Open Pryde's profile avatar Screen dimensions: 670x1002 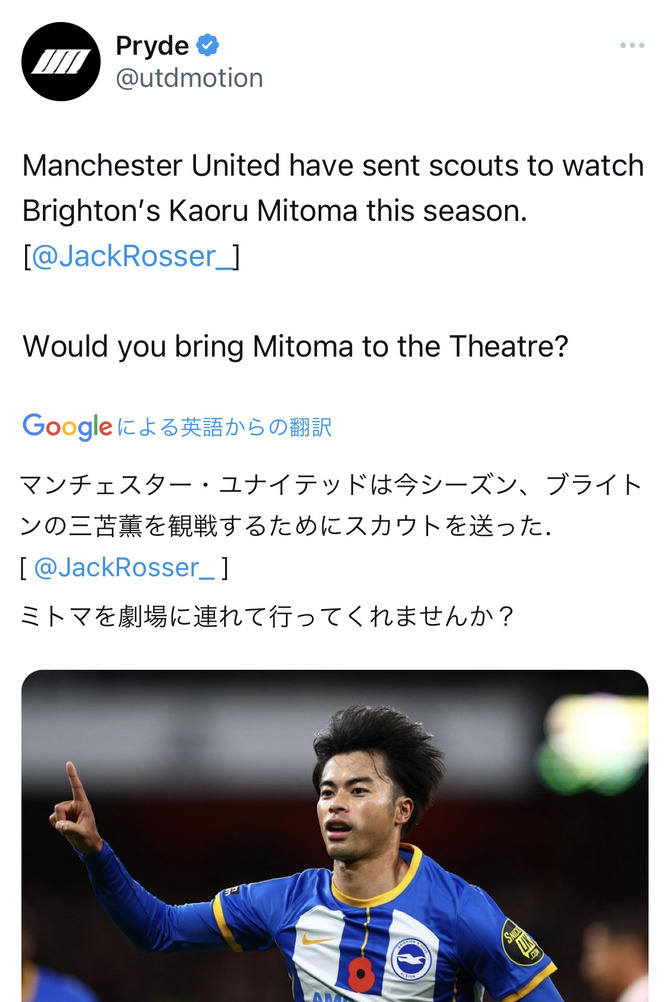61,62
